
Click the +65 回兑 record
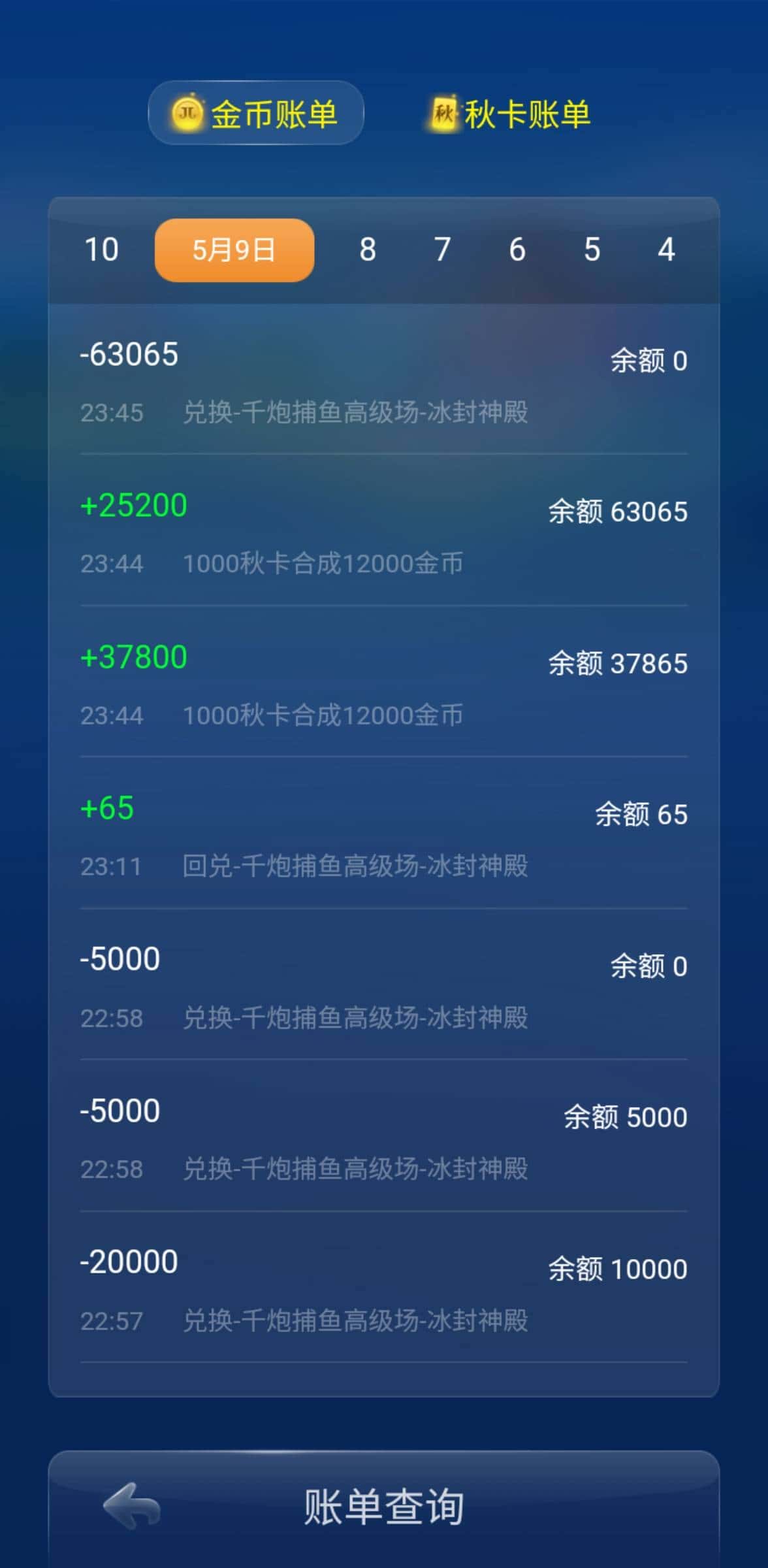pos(384,836)
